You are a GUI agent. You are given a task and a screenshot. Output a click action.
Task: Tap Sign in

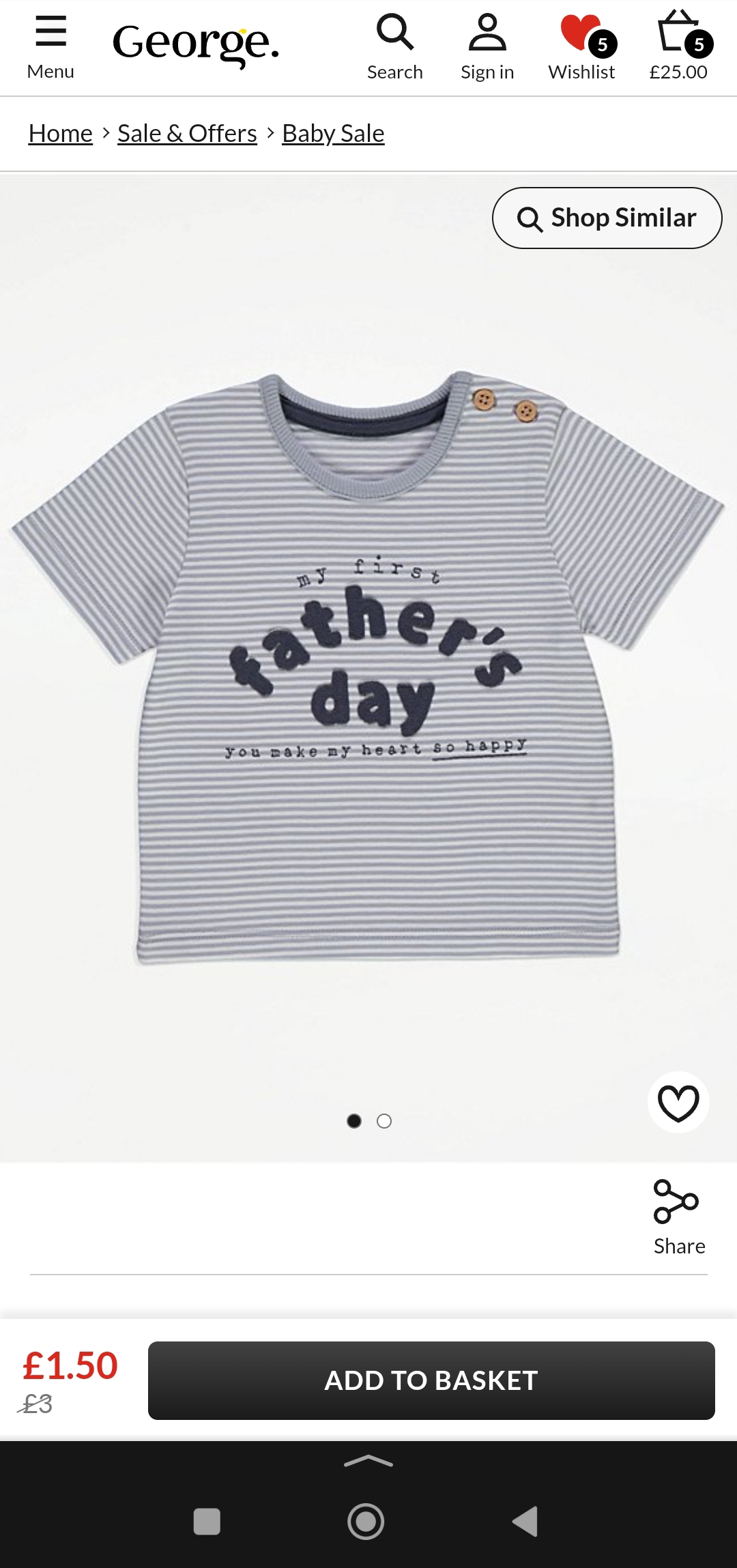[x=487, y=48]
